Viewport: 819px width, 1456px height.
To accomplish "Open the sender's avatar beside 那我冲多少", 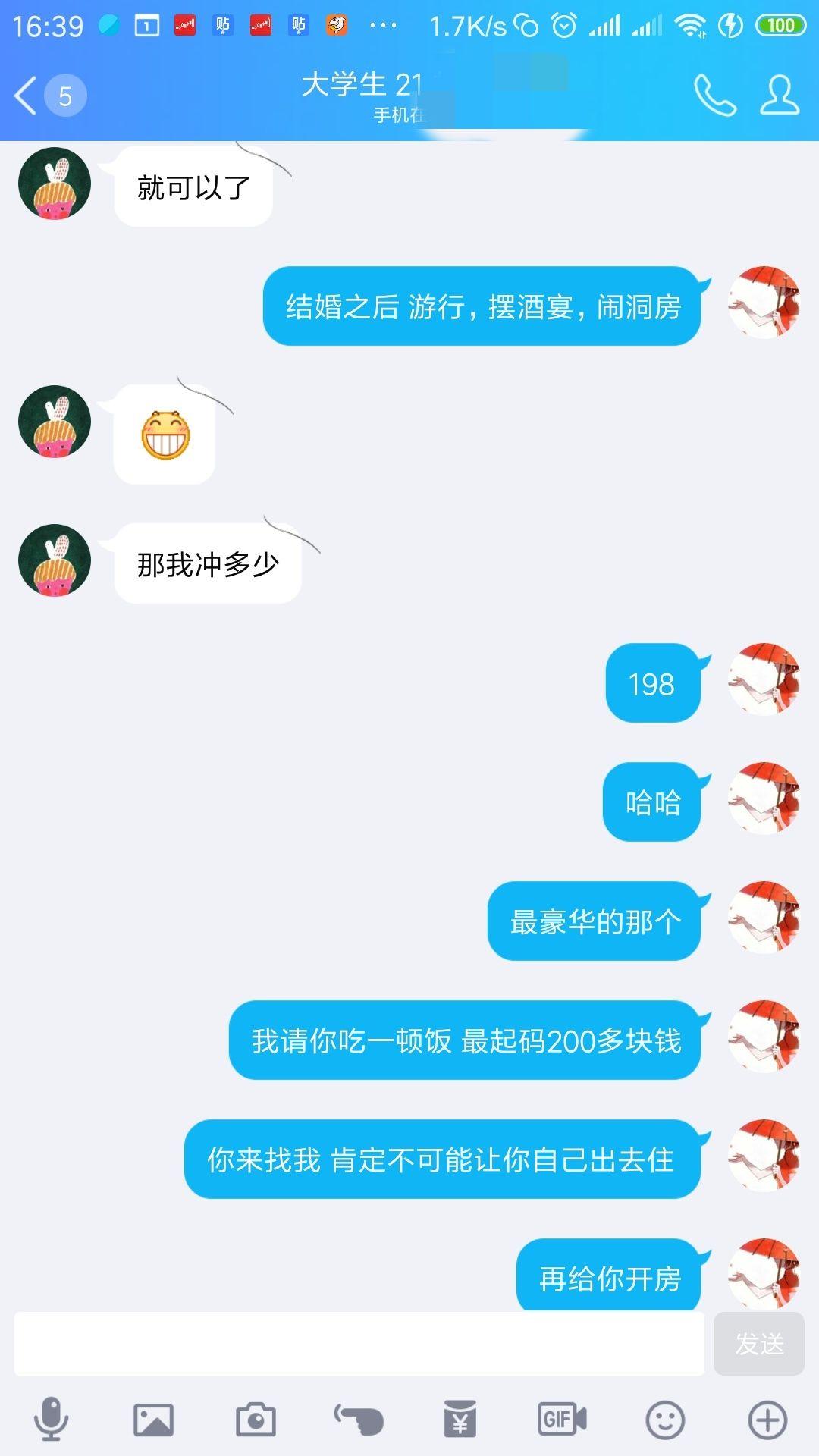I will (x=55, y=560).
